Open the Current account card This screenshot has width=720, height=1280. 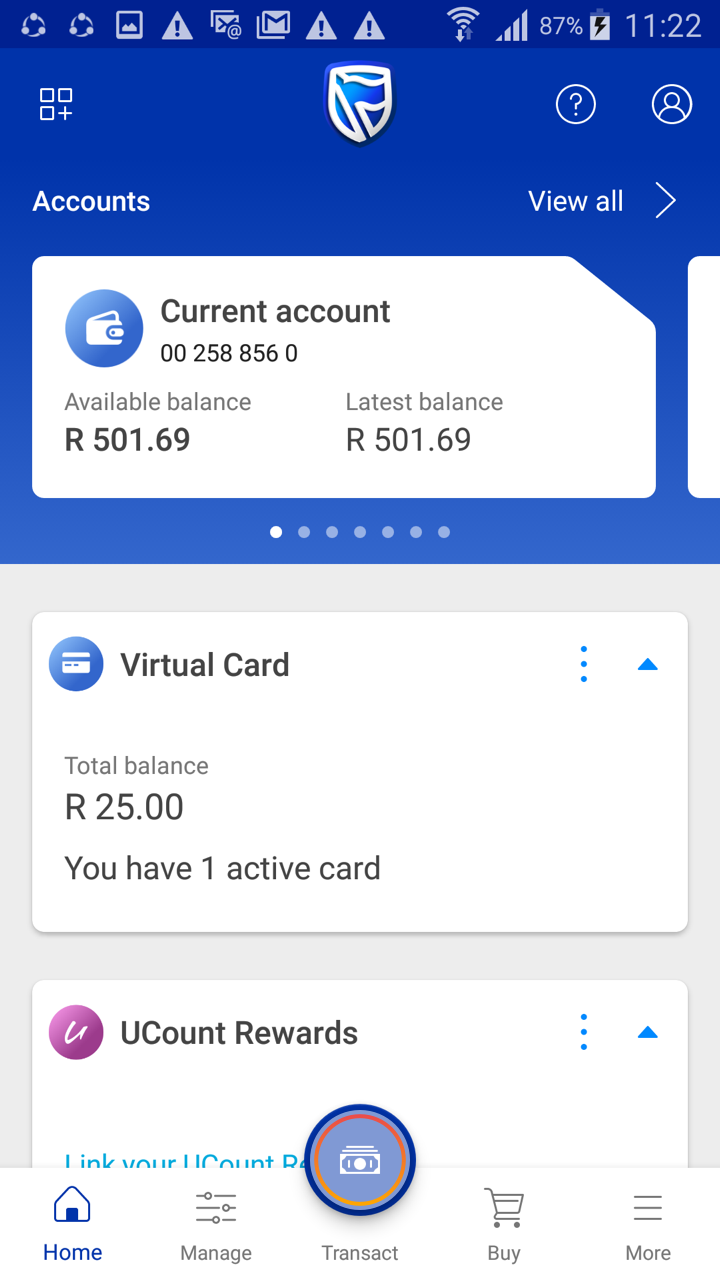[344, 377]
